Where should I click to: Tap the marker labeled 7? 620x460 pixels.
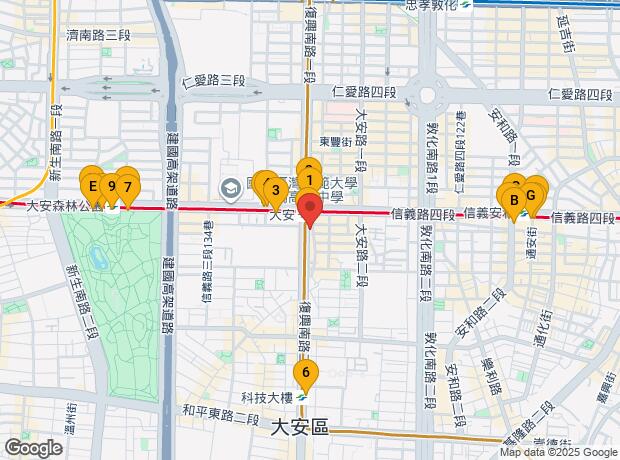[128, 185]
